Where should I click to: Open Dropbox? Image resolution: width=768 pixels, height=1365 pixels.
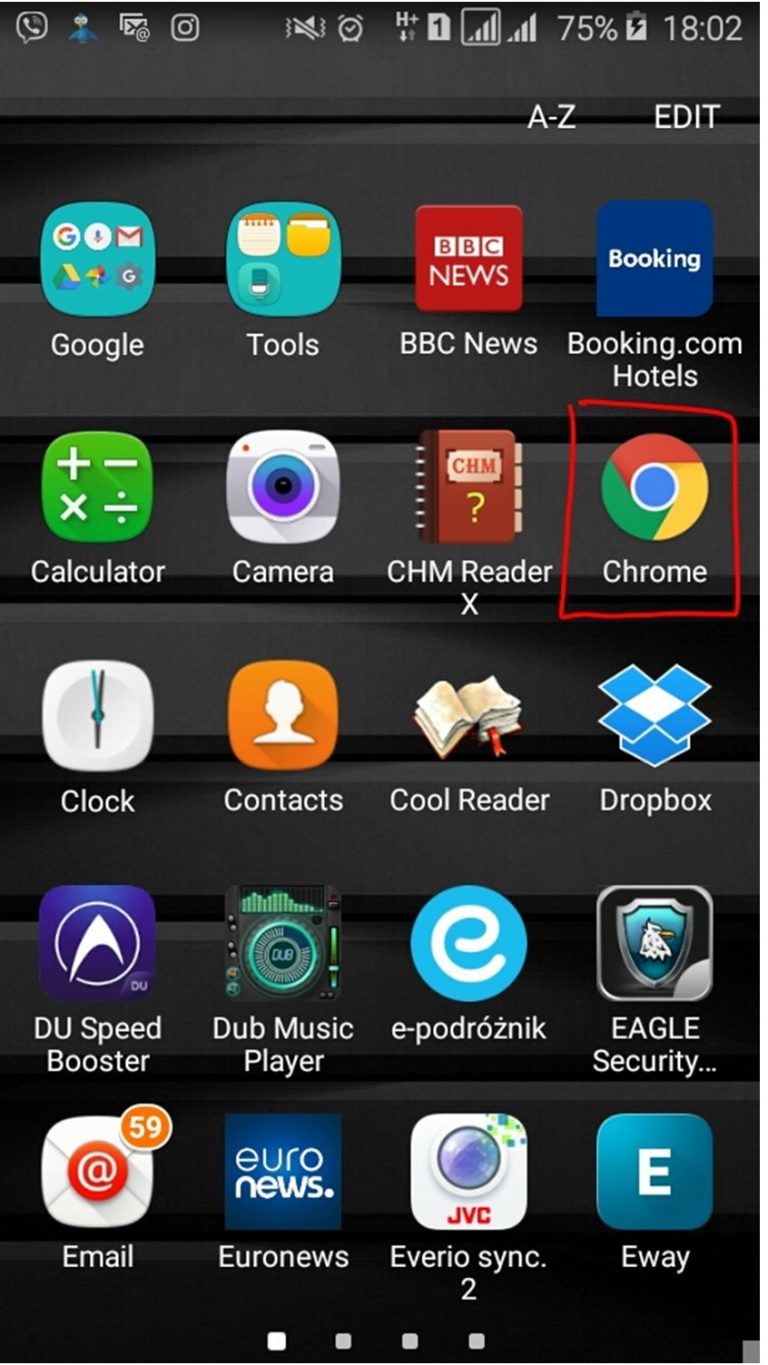point(655,715)
